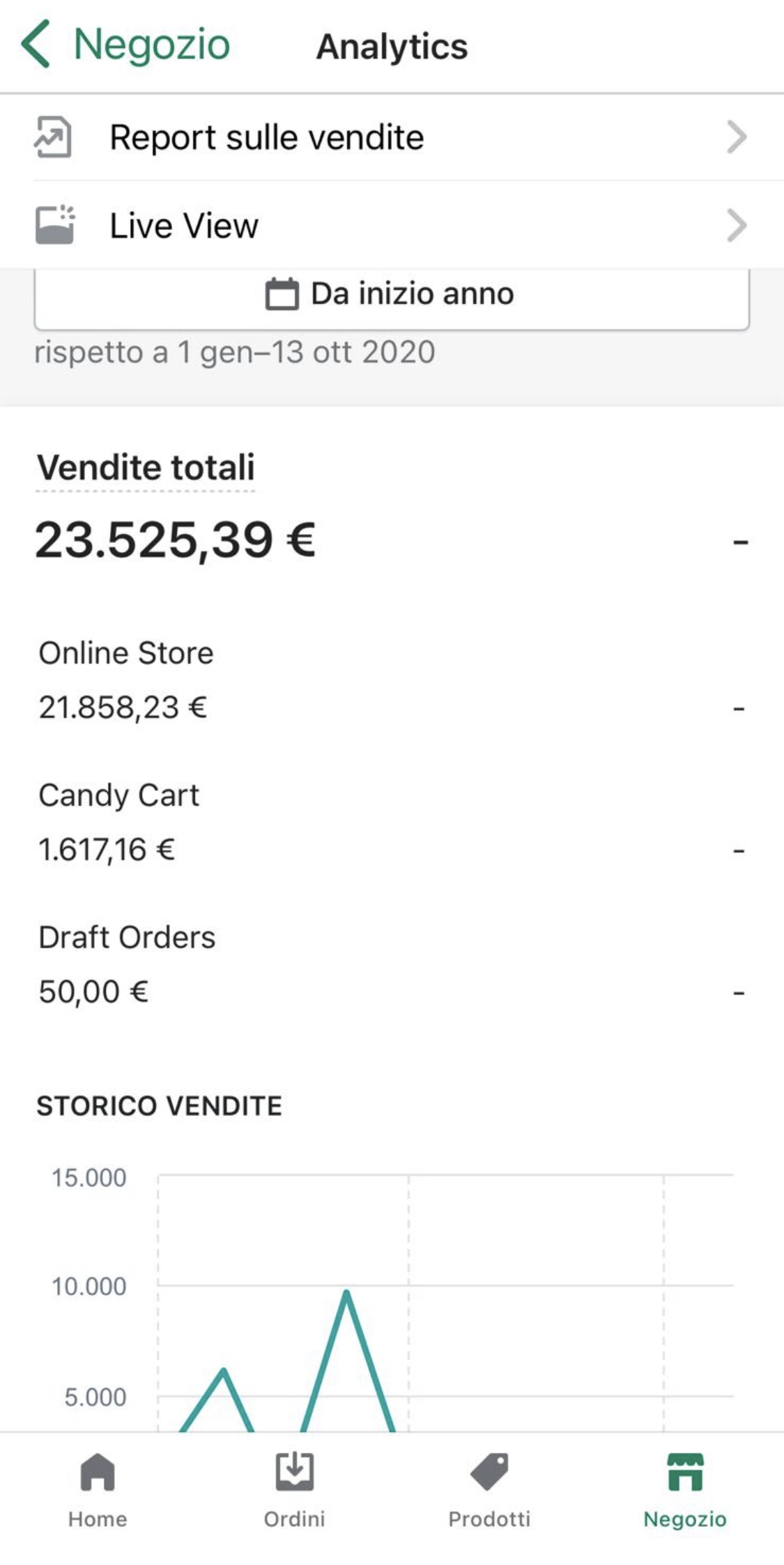
Task: Go back to Negozio
Action: [125, 45]
